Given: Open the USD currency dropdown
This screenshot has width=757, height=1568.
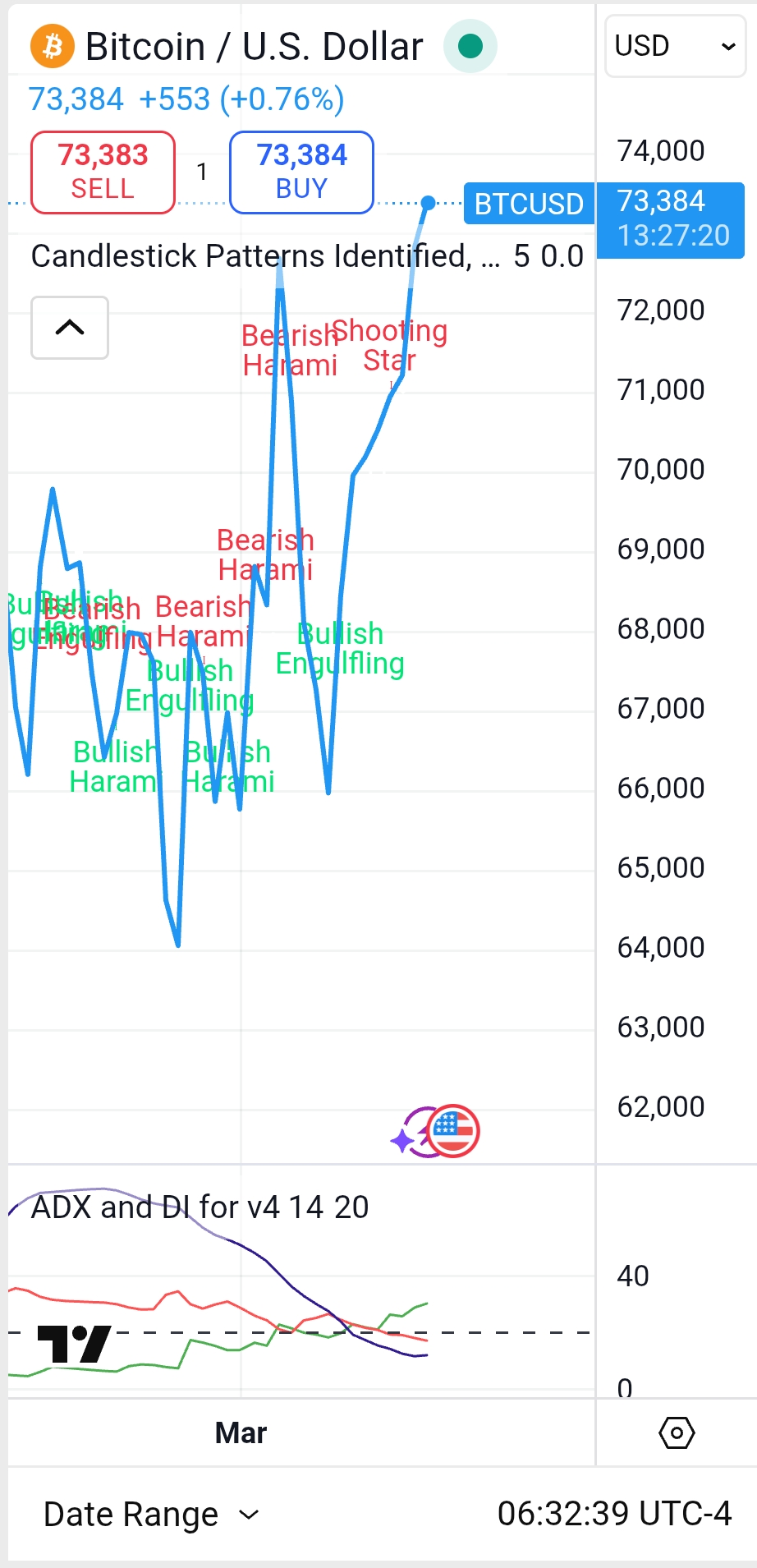Looking at the screenshot, I should pyautogui.click(x=674, y=46).
